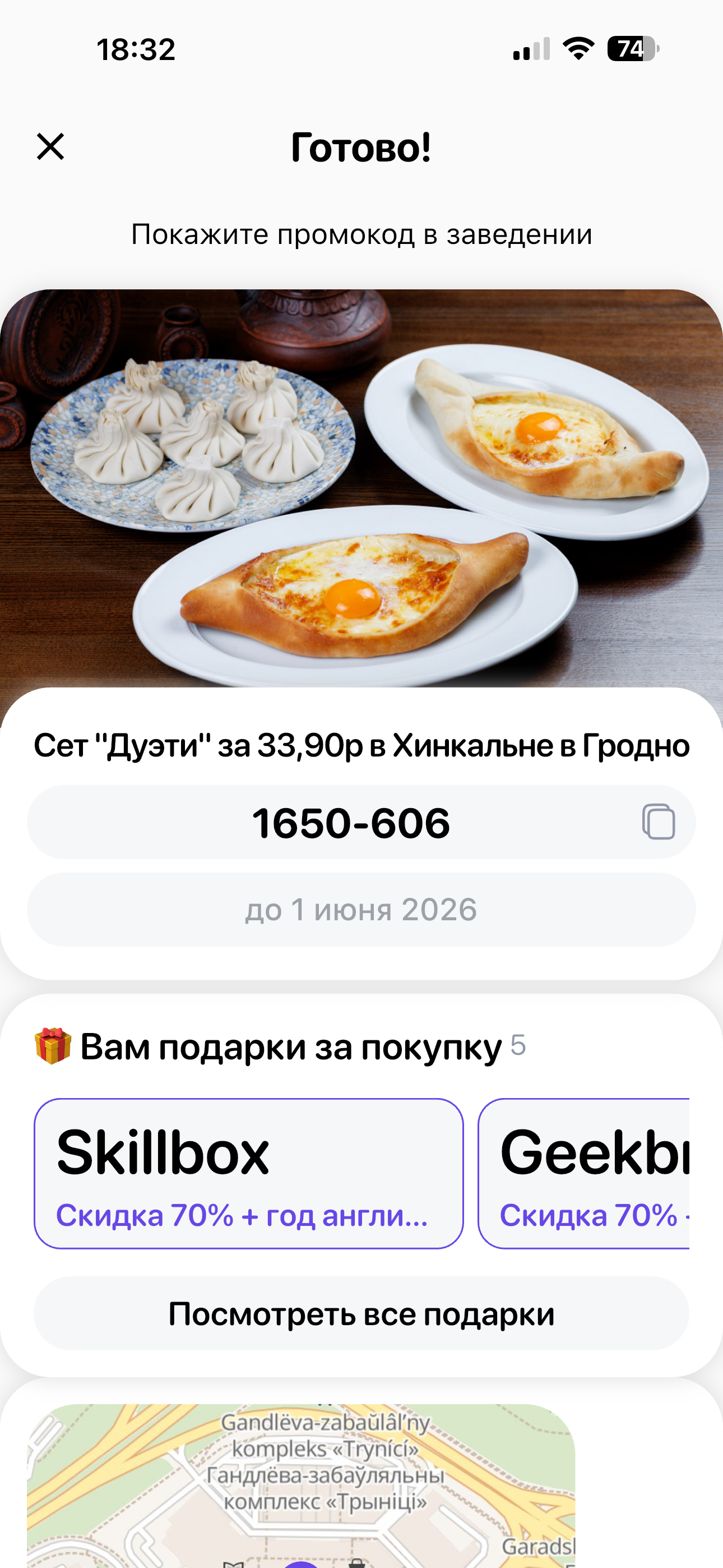Close the Готово! screen
The height and width of the screenshot is (1568, 723).
point(50,147)
